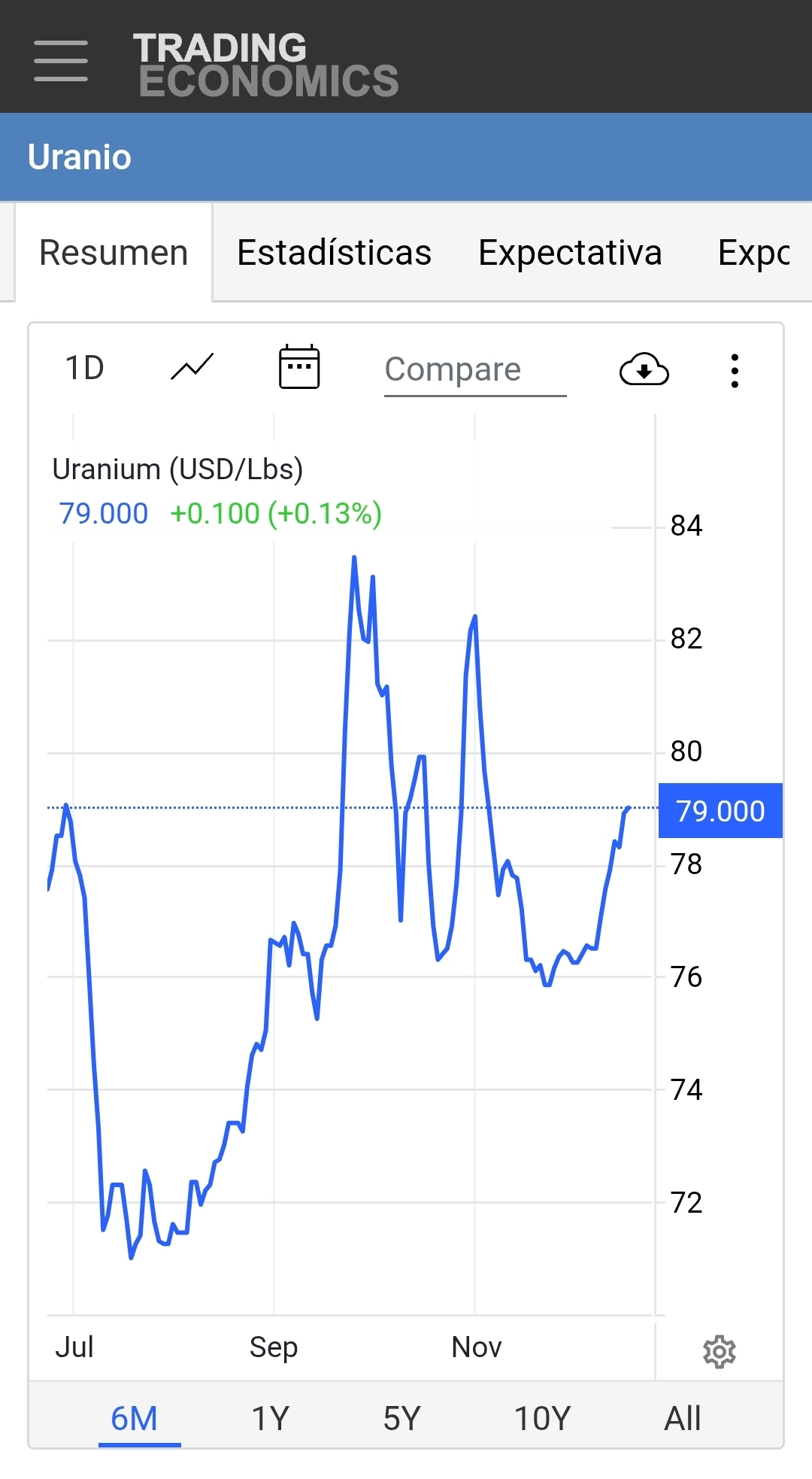
Task: Open the chart overflow menu
Action: (735, 370)
